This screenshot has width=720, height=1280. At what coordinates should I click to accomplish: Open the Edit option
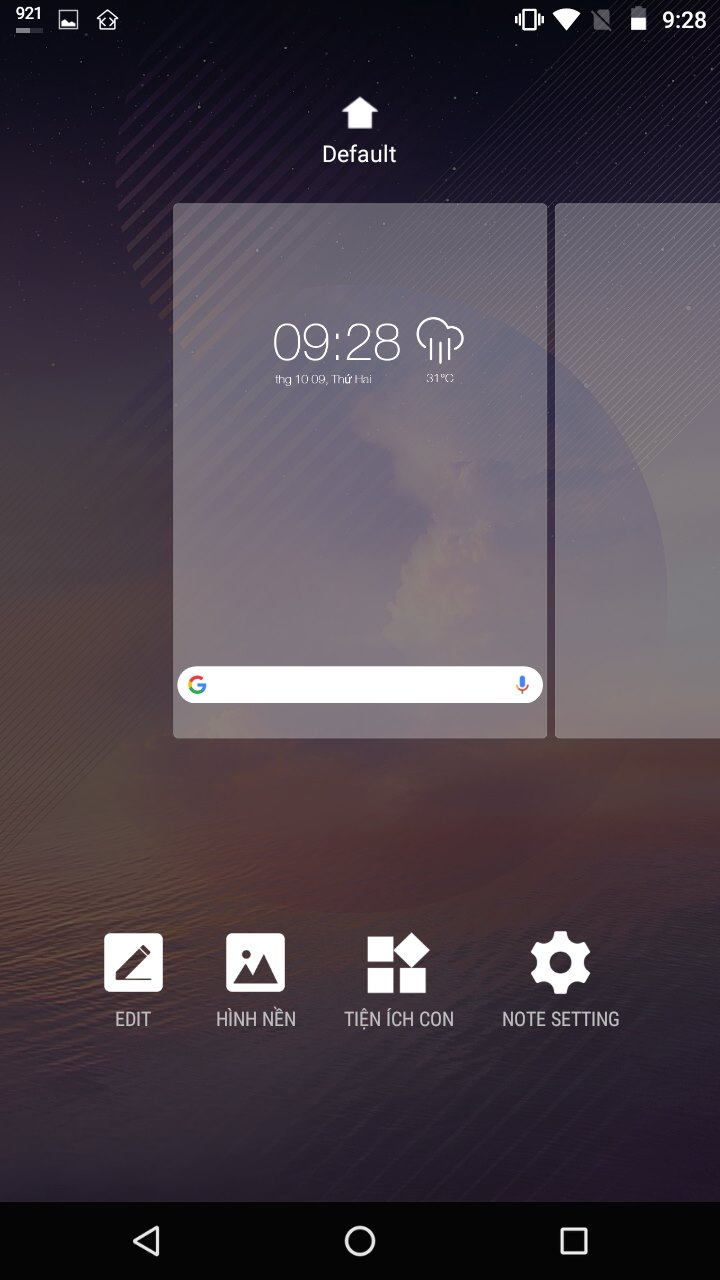tap(133, 979)
